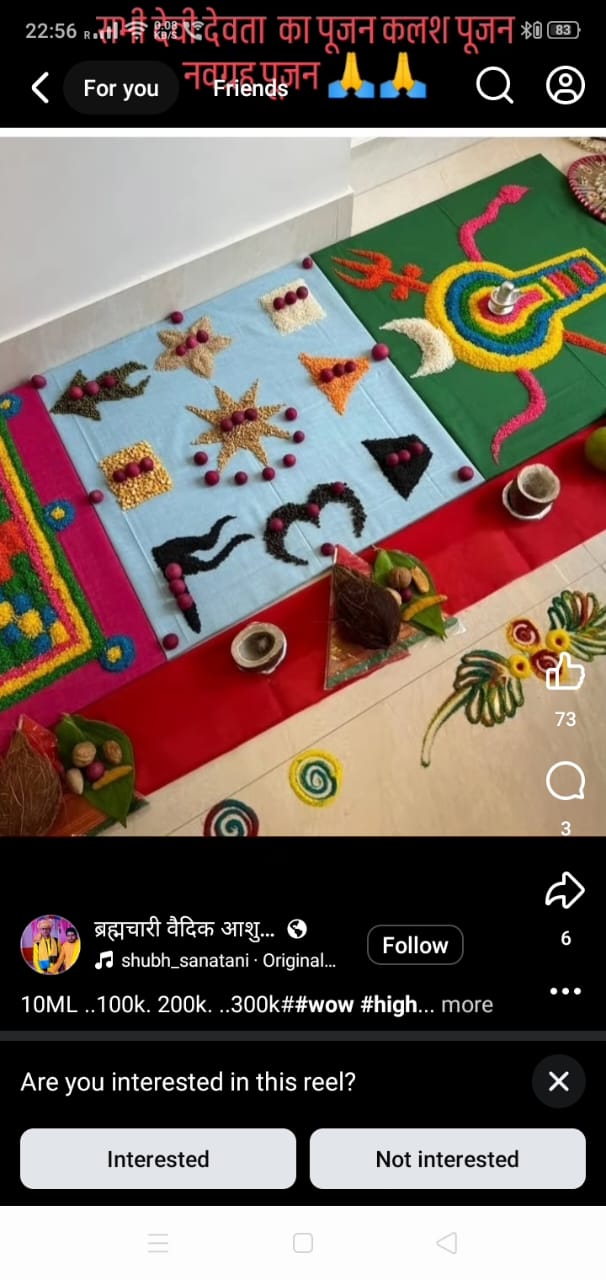
Task: Switch to the For you tab
Action: [120, 88]
